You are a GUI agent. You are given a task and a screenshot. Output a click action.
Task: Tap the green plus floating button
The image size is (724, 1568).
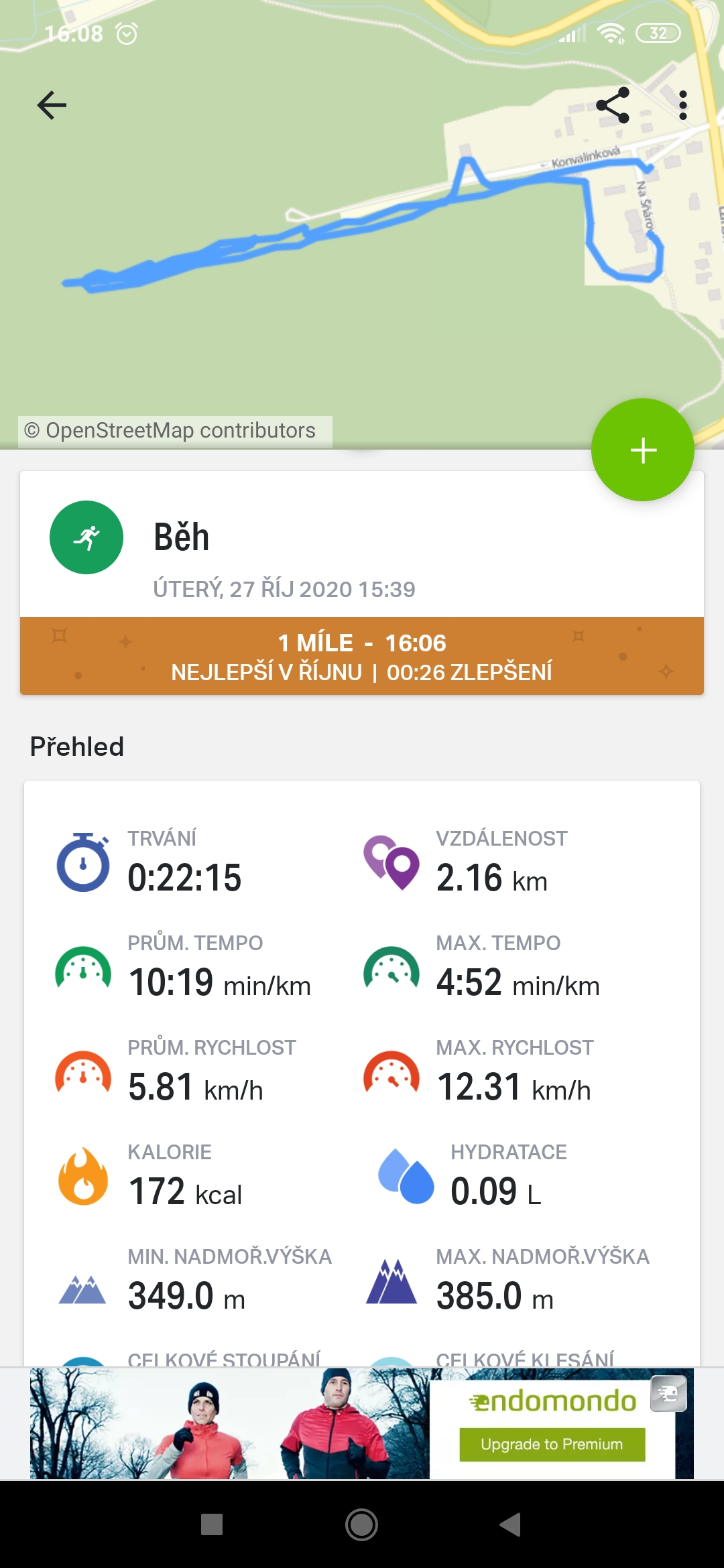click(x=642, y=450)
